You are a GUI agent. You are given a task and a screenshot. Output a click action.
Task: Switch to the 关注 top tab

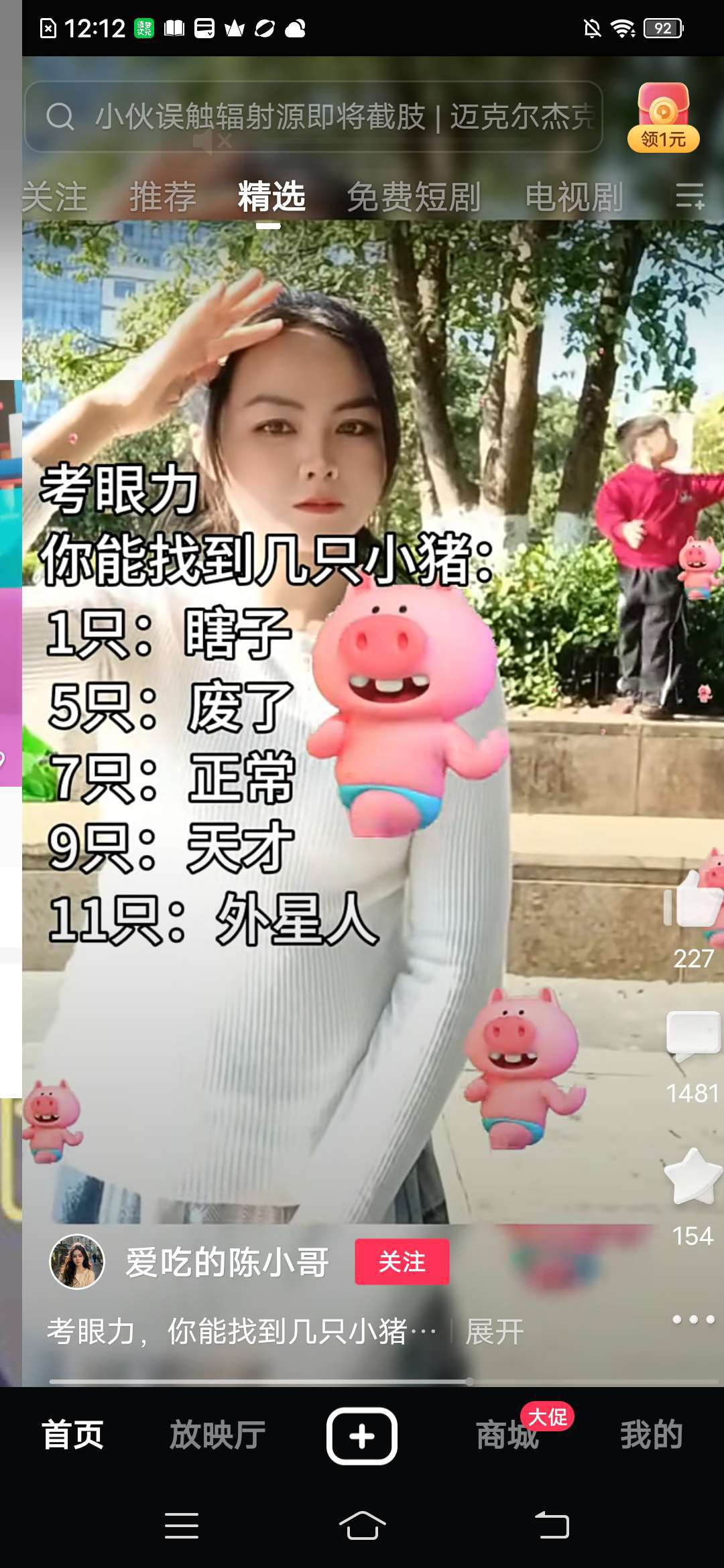(55, 197)
